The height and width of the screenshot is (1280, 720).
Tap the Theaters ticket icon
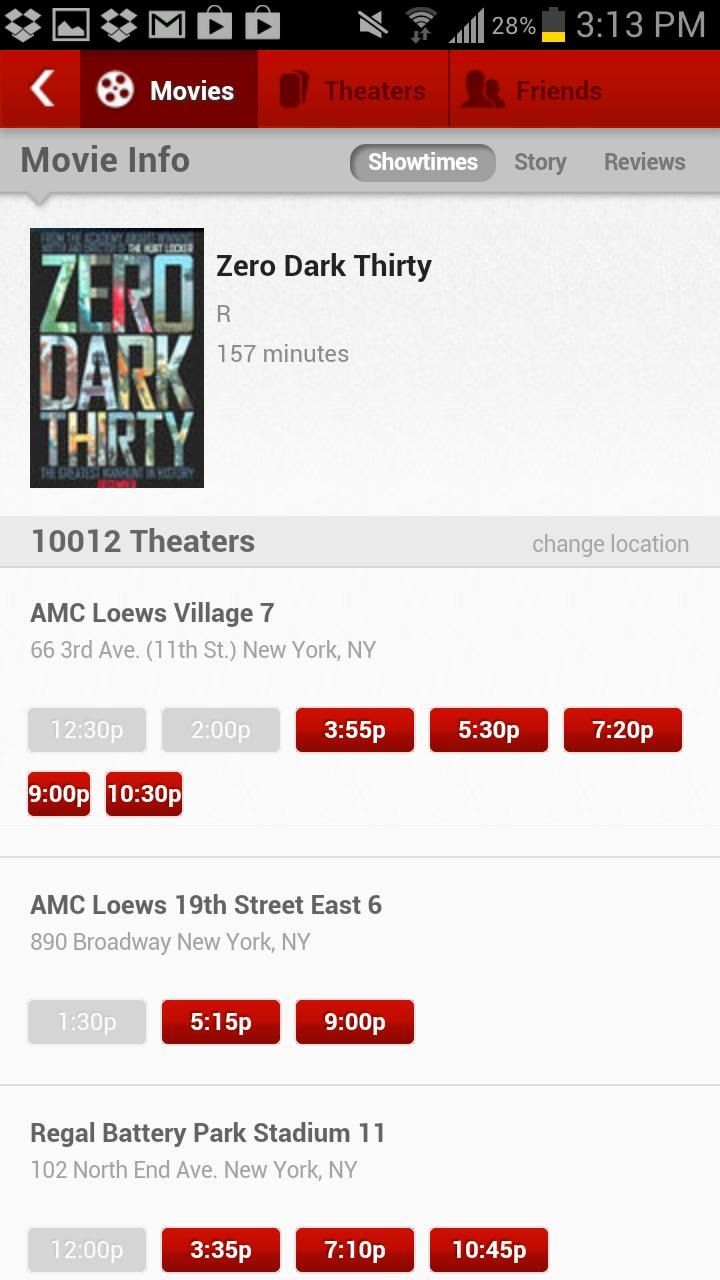pyautogui.click(x=294, y=89)
